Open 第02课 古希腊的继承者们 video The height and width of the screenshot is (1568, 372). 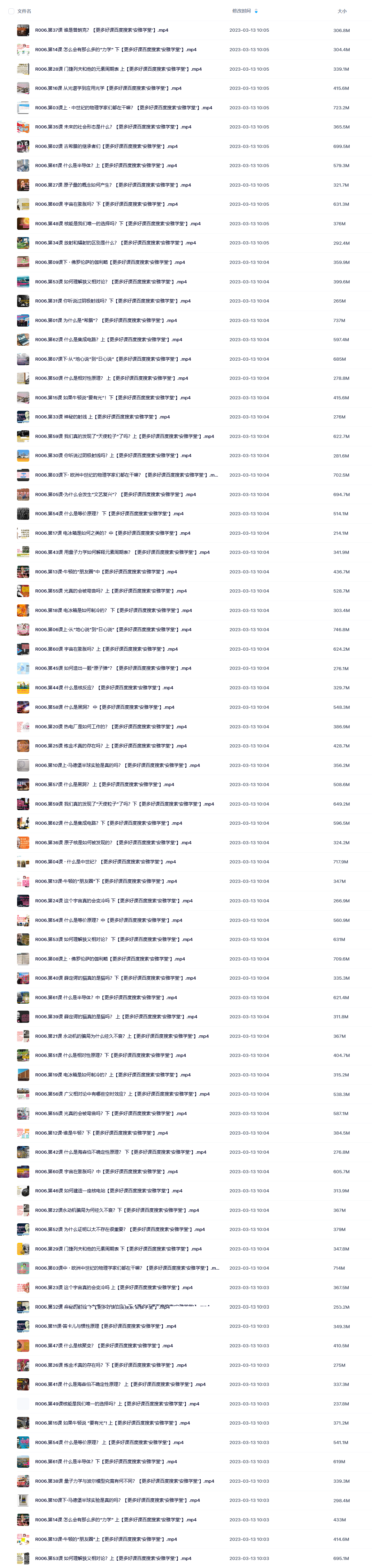pos(106,146)
